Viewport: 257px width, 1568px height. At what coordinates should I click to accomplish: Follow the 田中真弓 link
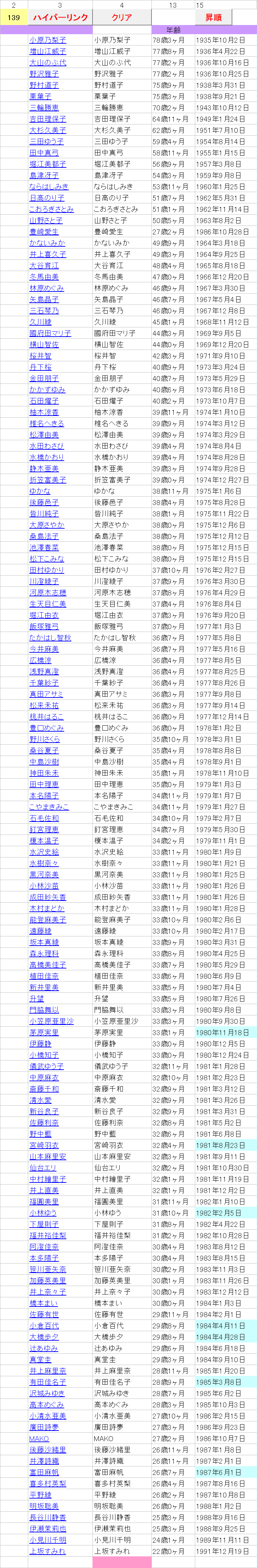tap(44, 153)
